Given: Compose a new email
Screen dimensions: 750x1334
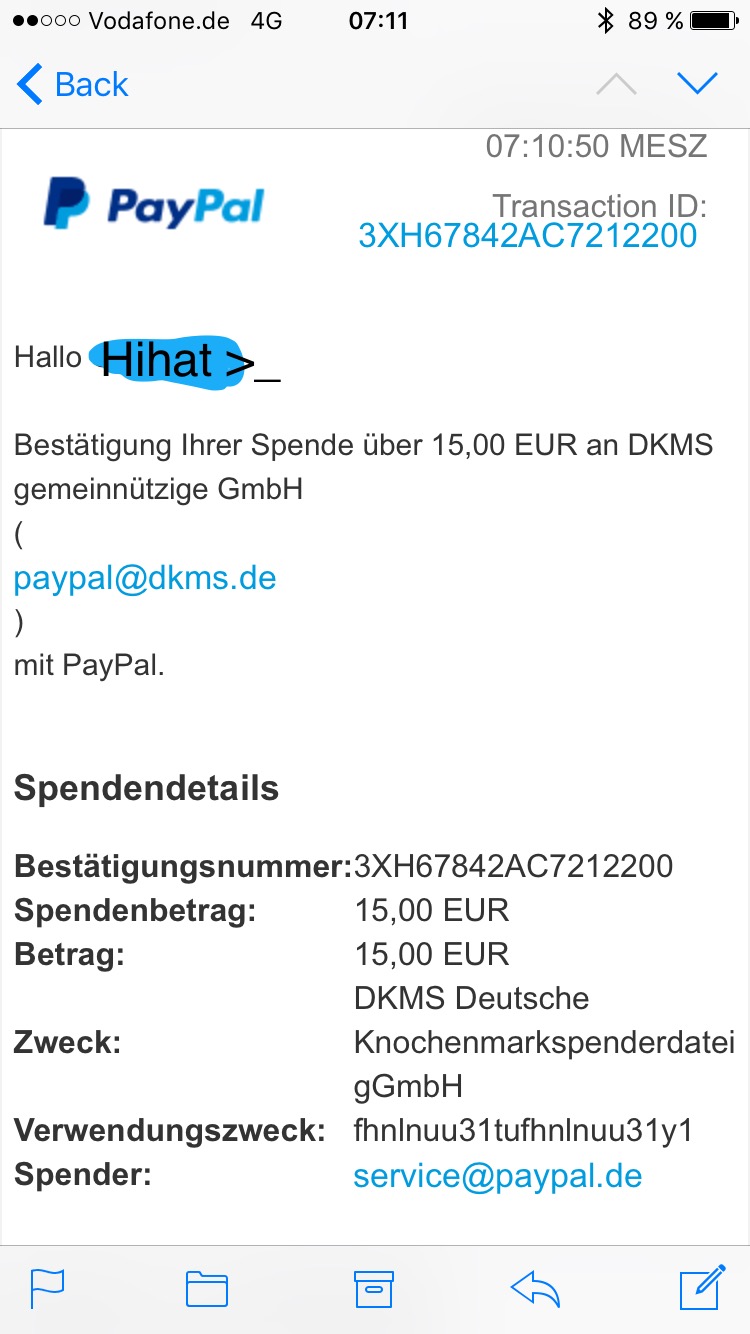Looking at the screenshot, I should click(x=702, y=1288).
